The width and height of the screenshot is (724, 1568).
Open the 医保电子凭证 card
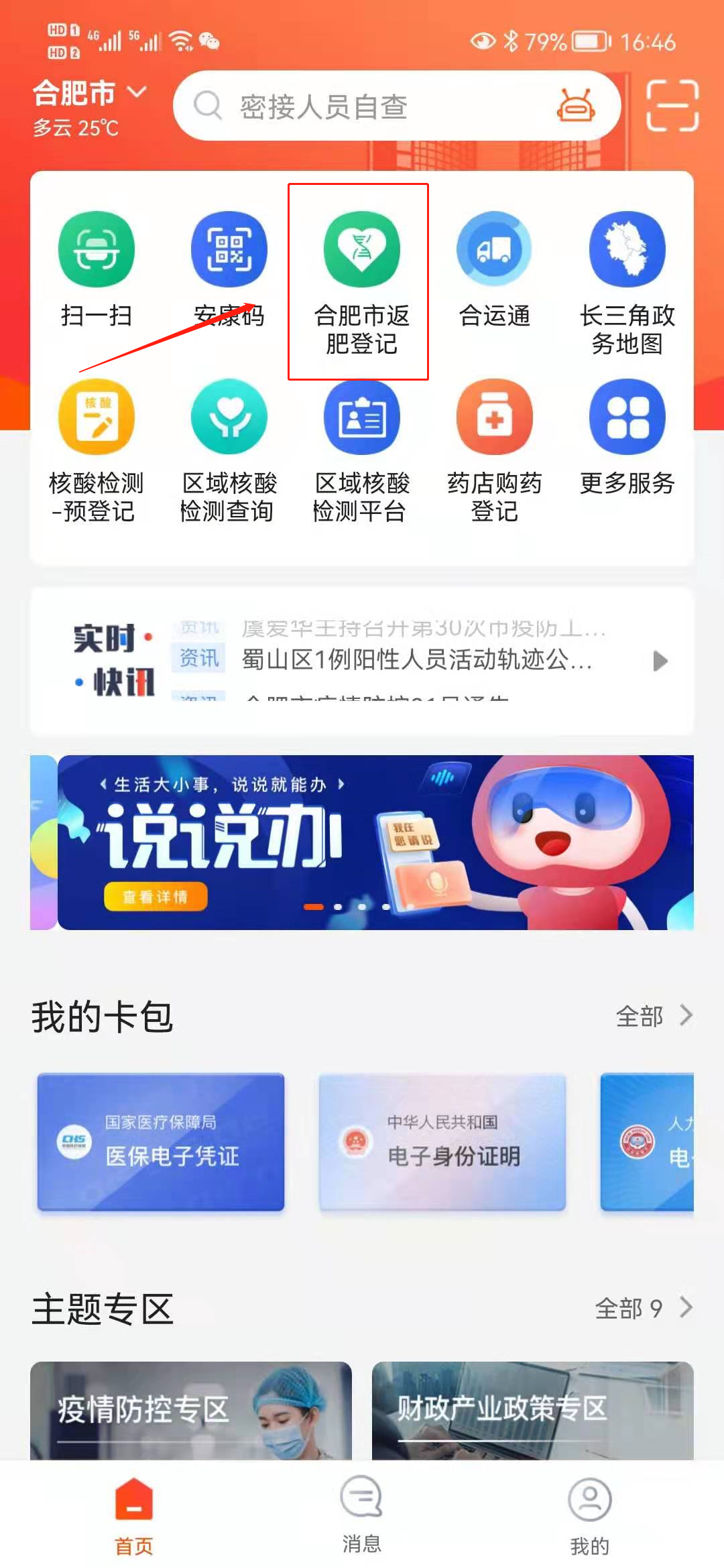click(x=161, y=1142)
